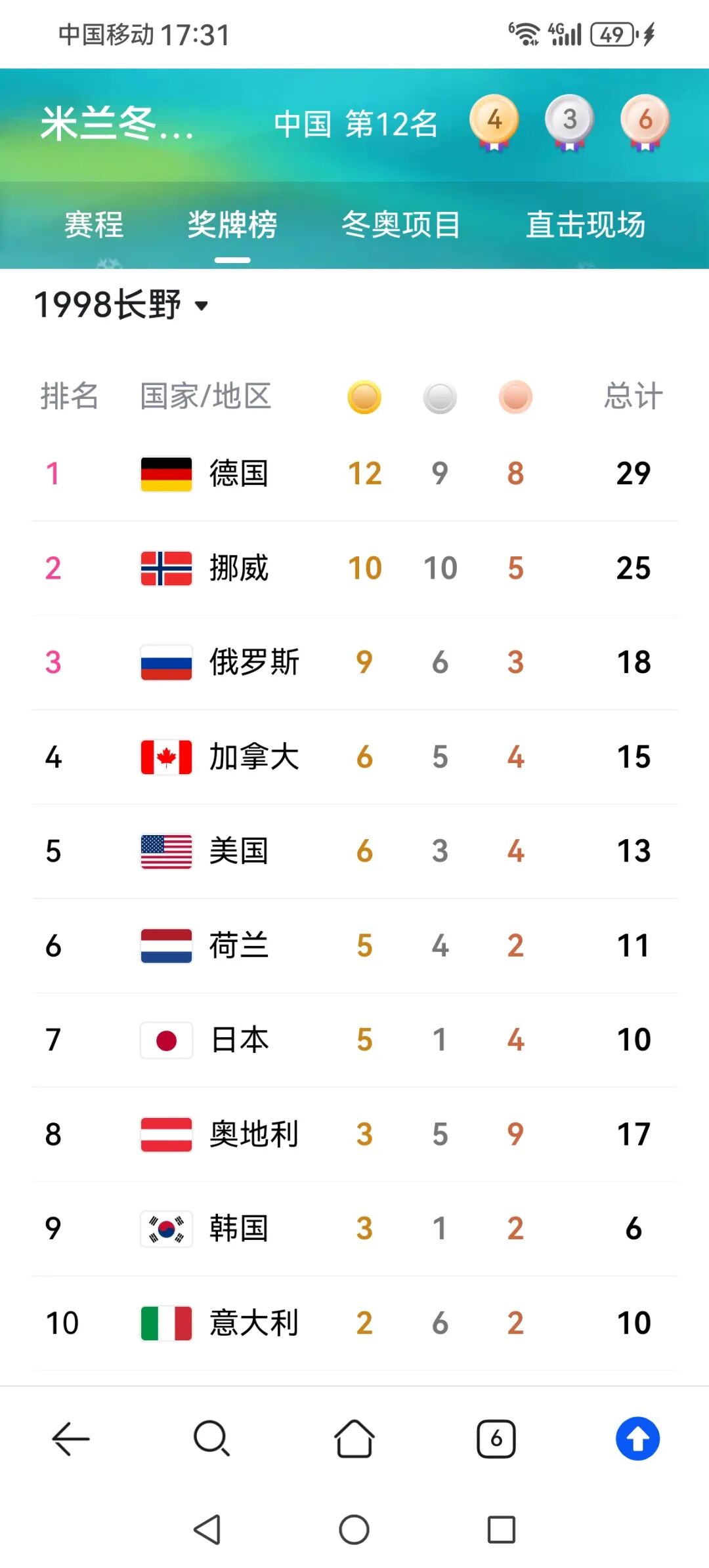Select the 加拿大 row
Viewport: 709px width, 1568px height.
354,756
